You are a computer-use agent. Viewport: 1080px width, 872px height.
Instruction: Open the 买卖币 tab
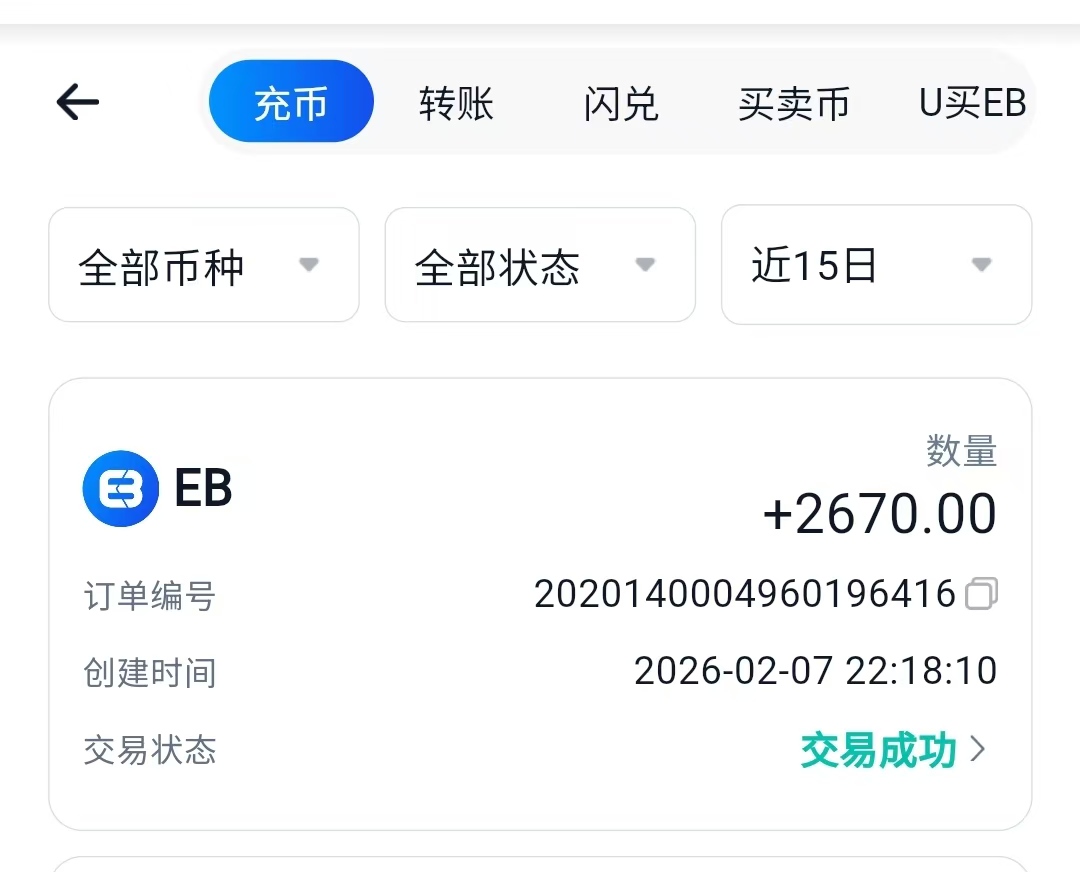click(794, 103)
